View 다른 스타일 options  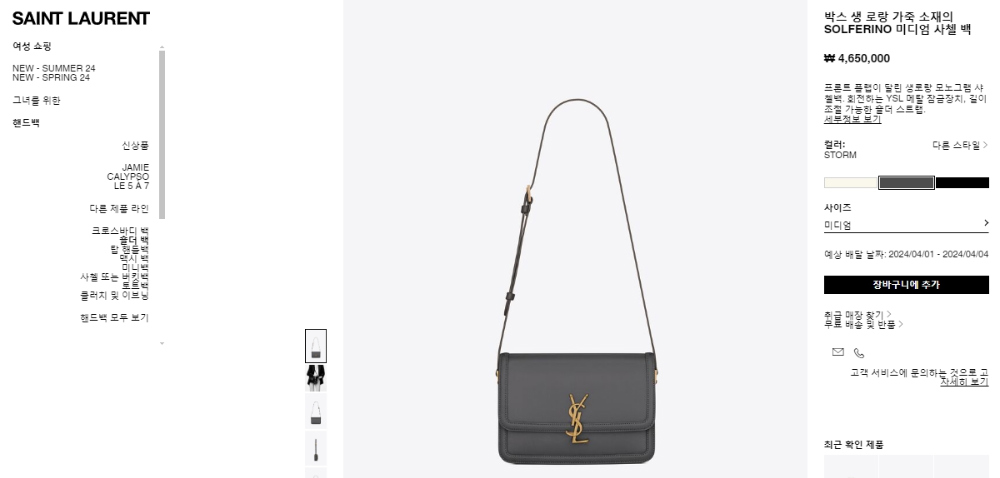click(x=959, y=145)
